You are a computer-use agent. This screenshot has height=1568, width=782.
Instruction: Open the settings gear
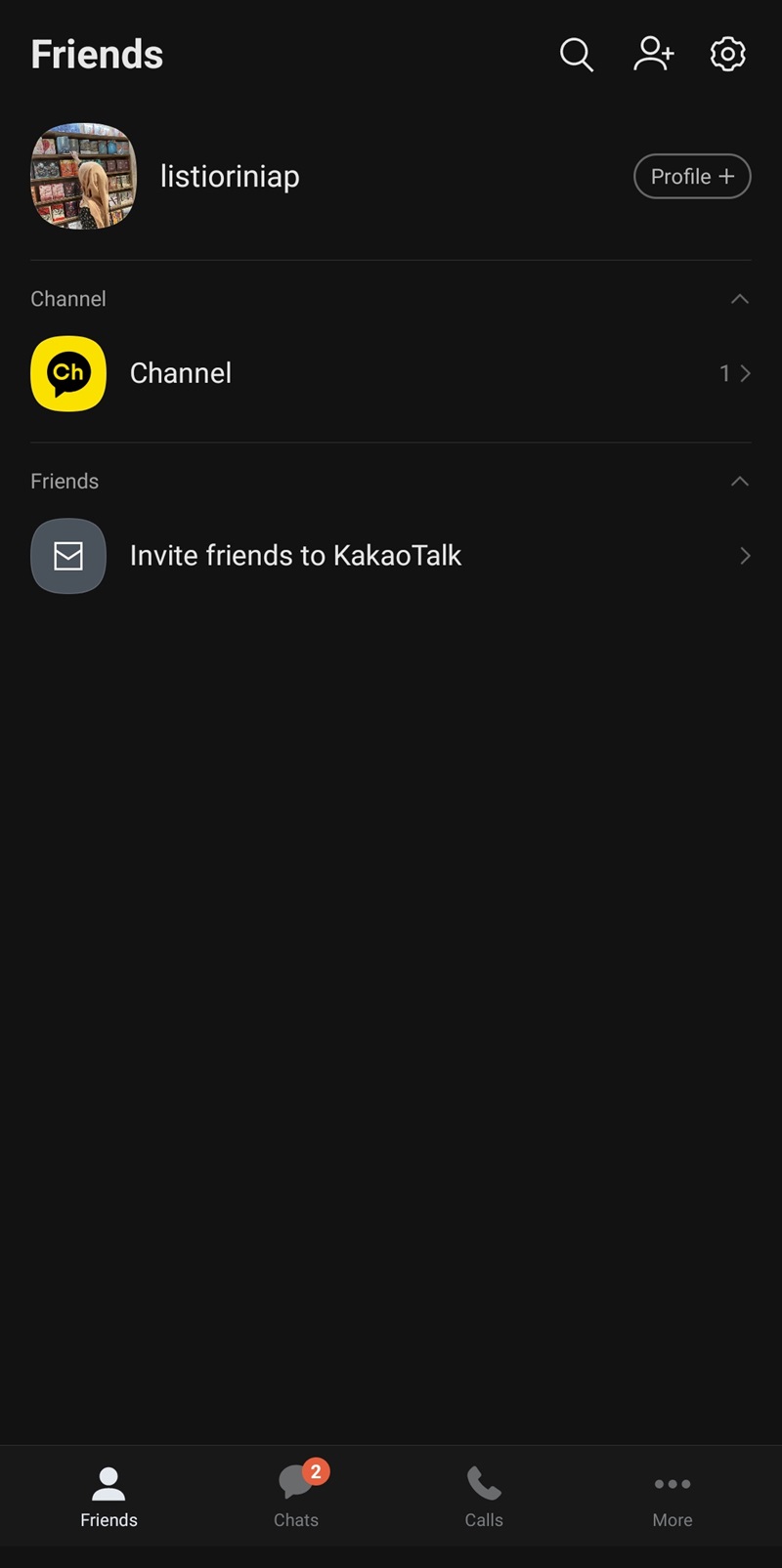point(727,54)
